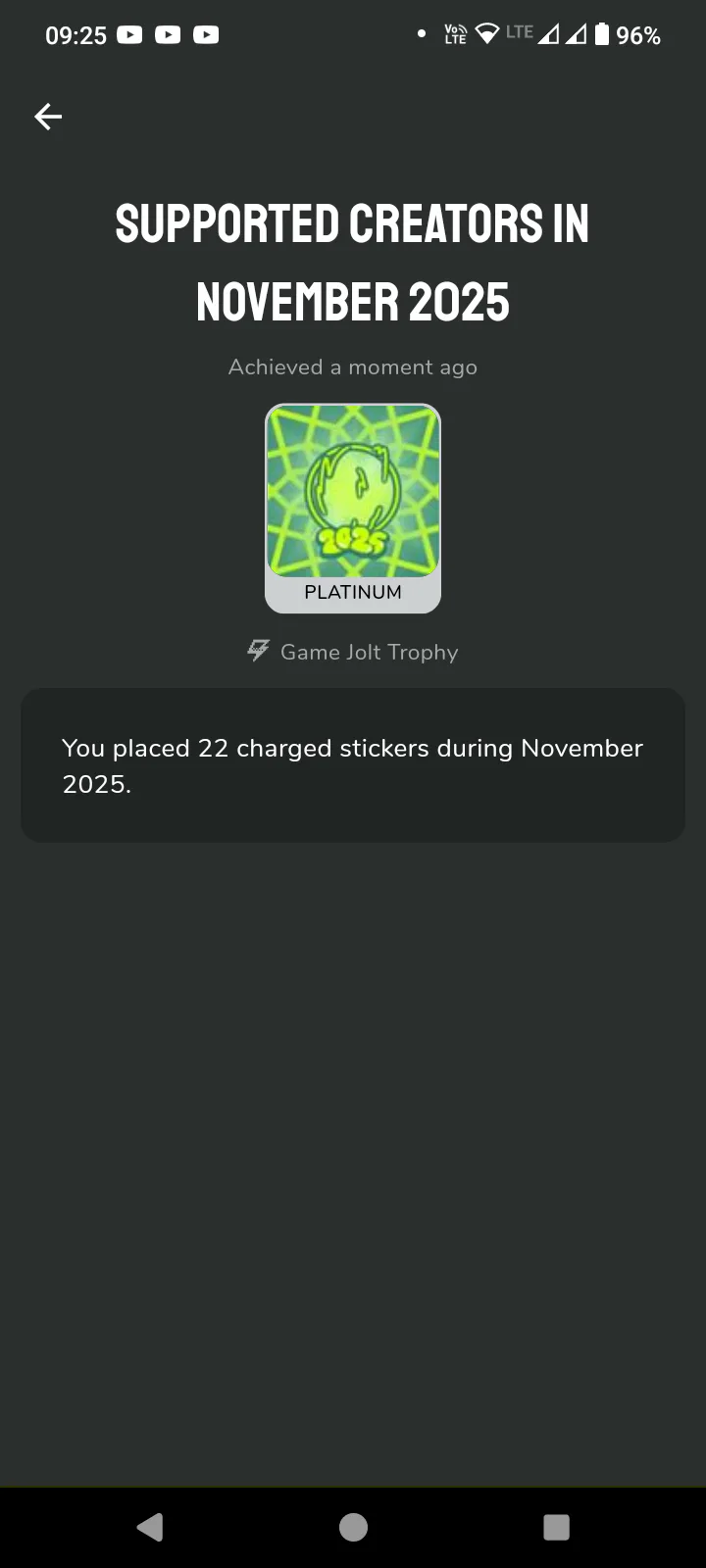Go to the home screen
This screenshot has height=1568, width=706.
[353, 1527]
